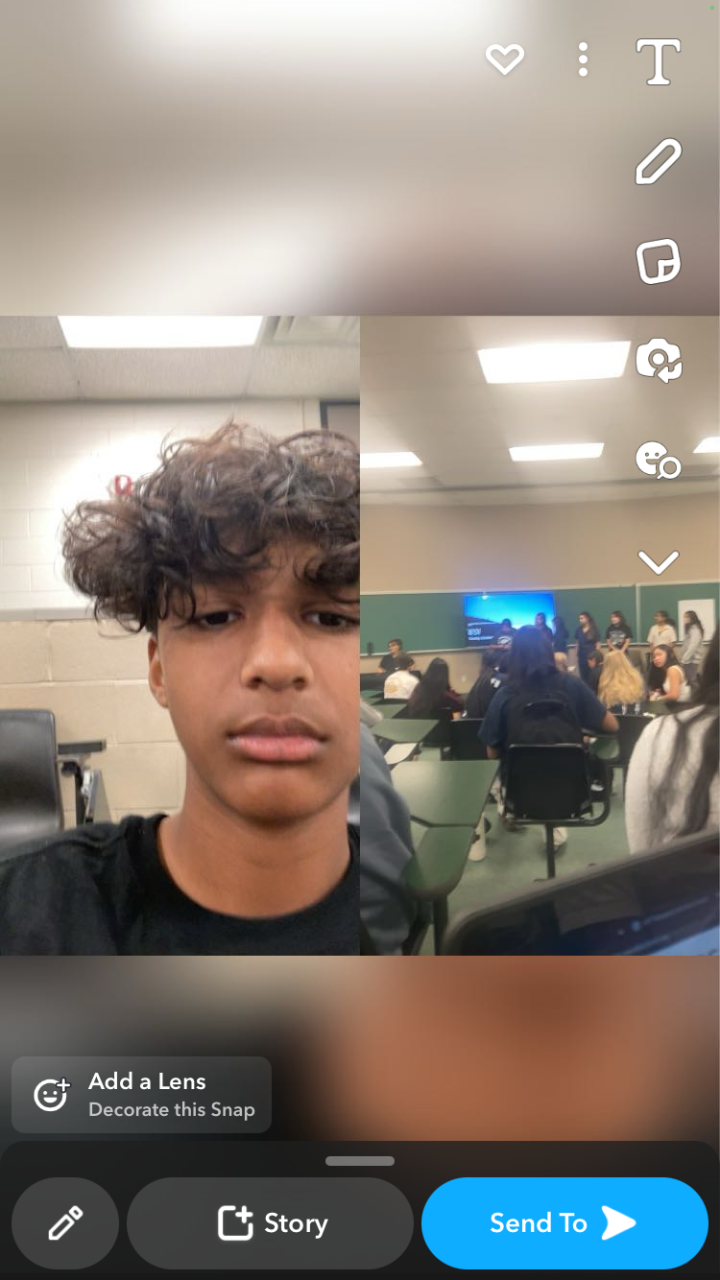Tap the camera swap tool icon
Screen dimensions: 720x1280
tap(658, 360)
